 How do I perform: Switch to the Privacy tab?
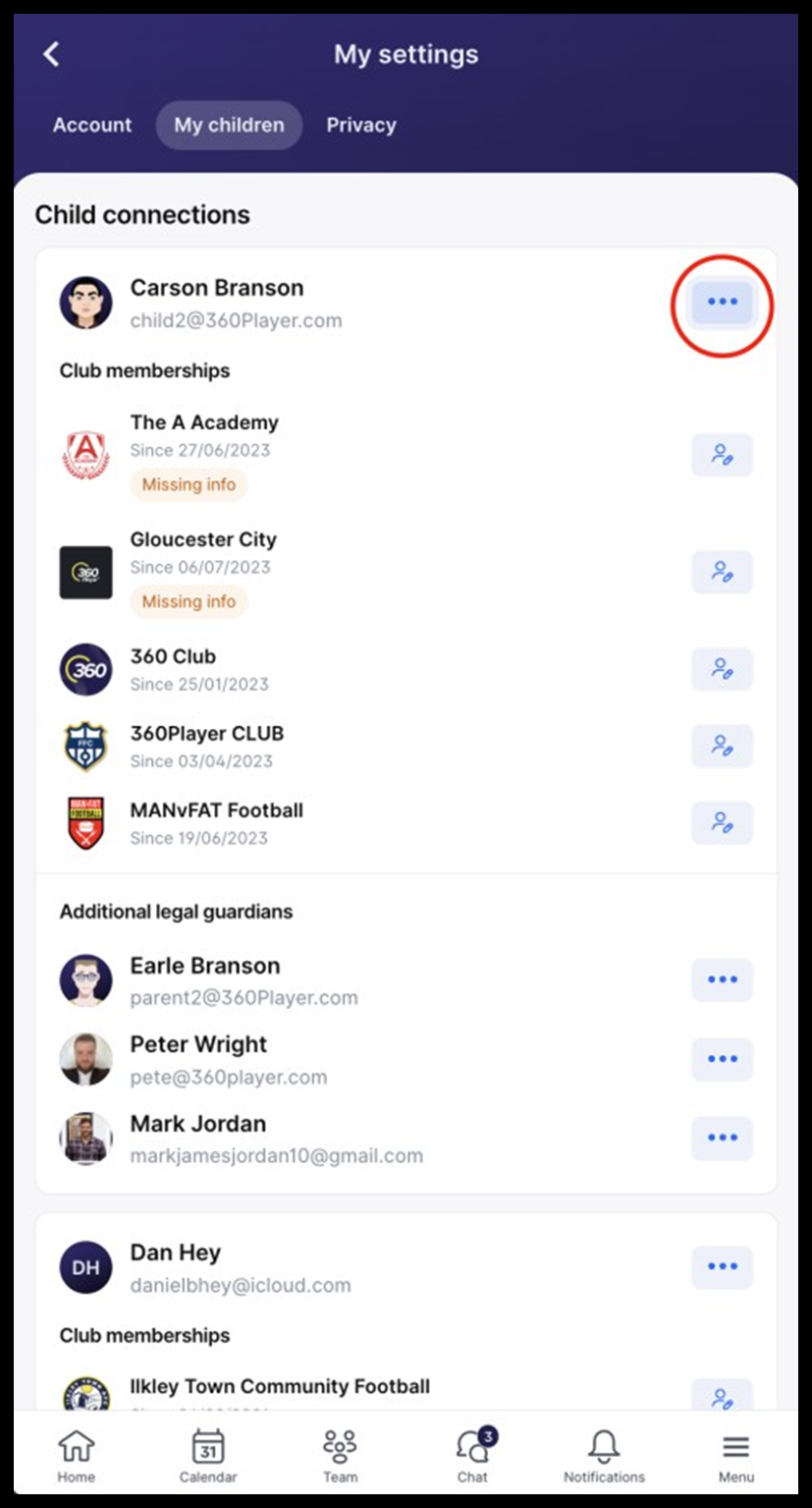(x=360, y=125)
